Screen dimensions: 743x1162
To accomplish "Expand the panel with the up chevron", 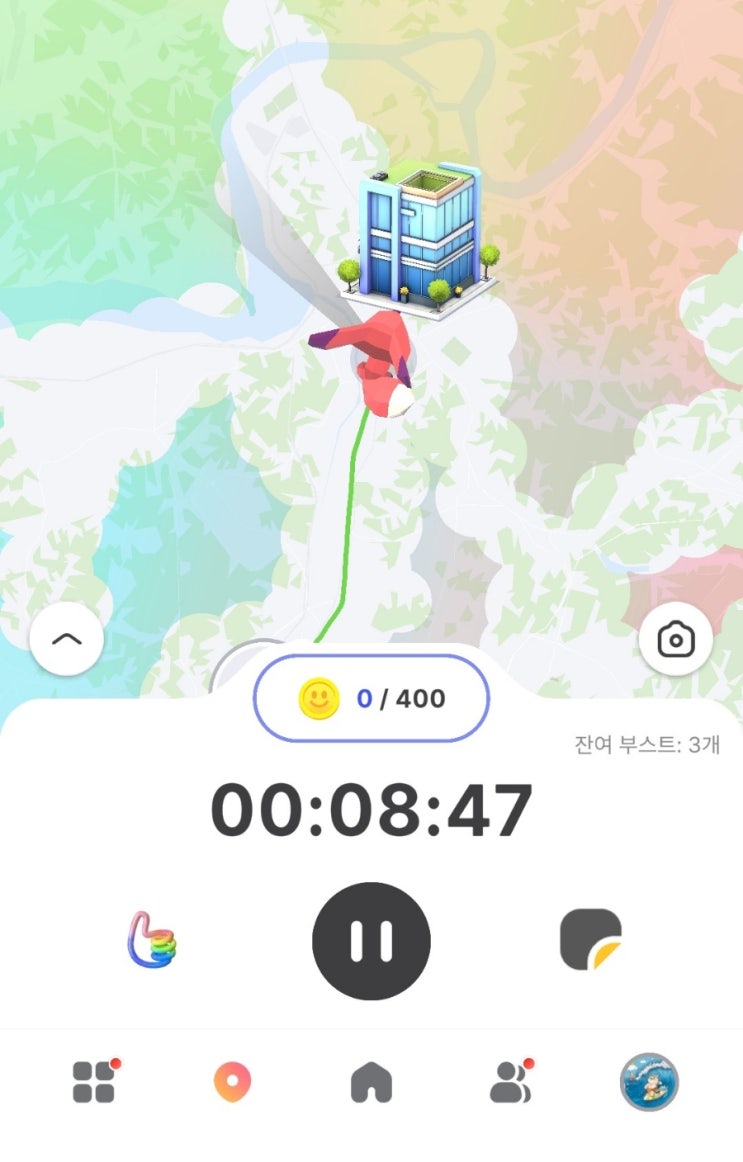I will pos(67,639).
